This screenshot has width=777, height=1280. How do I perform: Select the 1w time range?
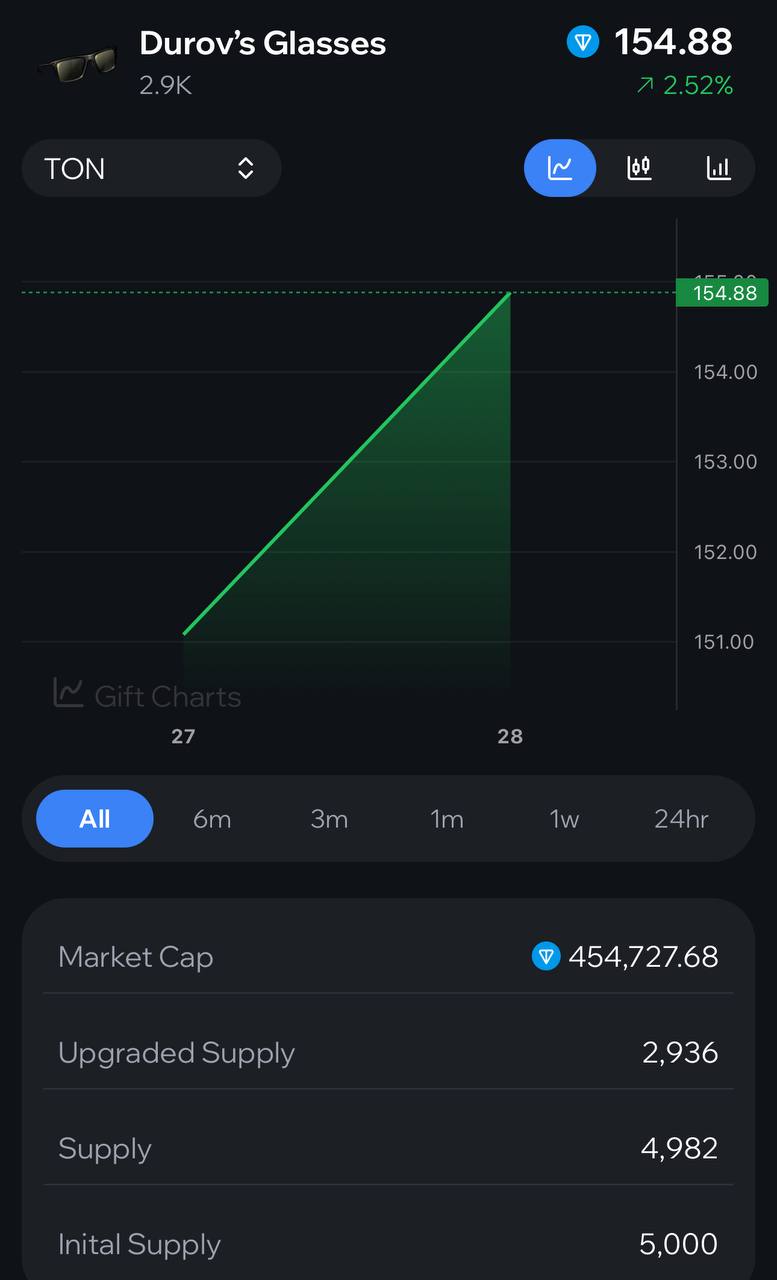coord(564,819)
